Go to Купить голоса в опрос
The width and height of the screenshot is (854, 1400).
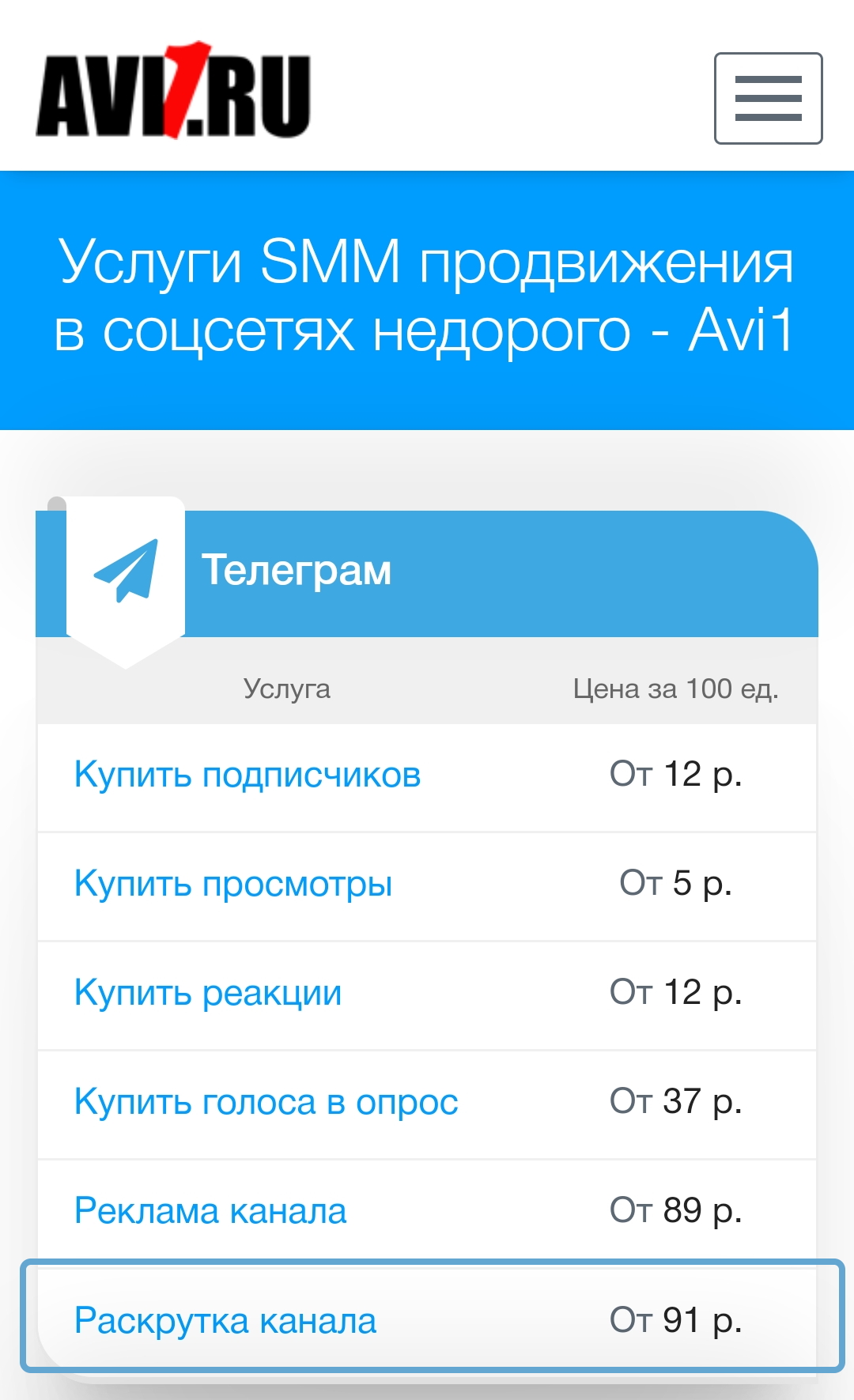(266, 1102)
